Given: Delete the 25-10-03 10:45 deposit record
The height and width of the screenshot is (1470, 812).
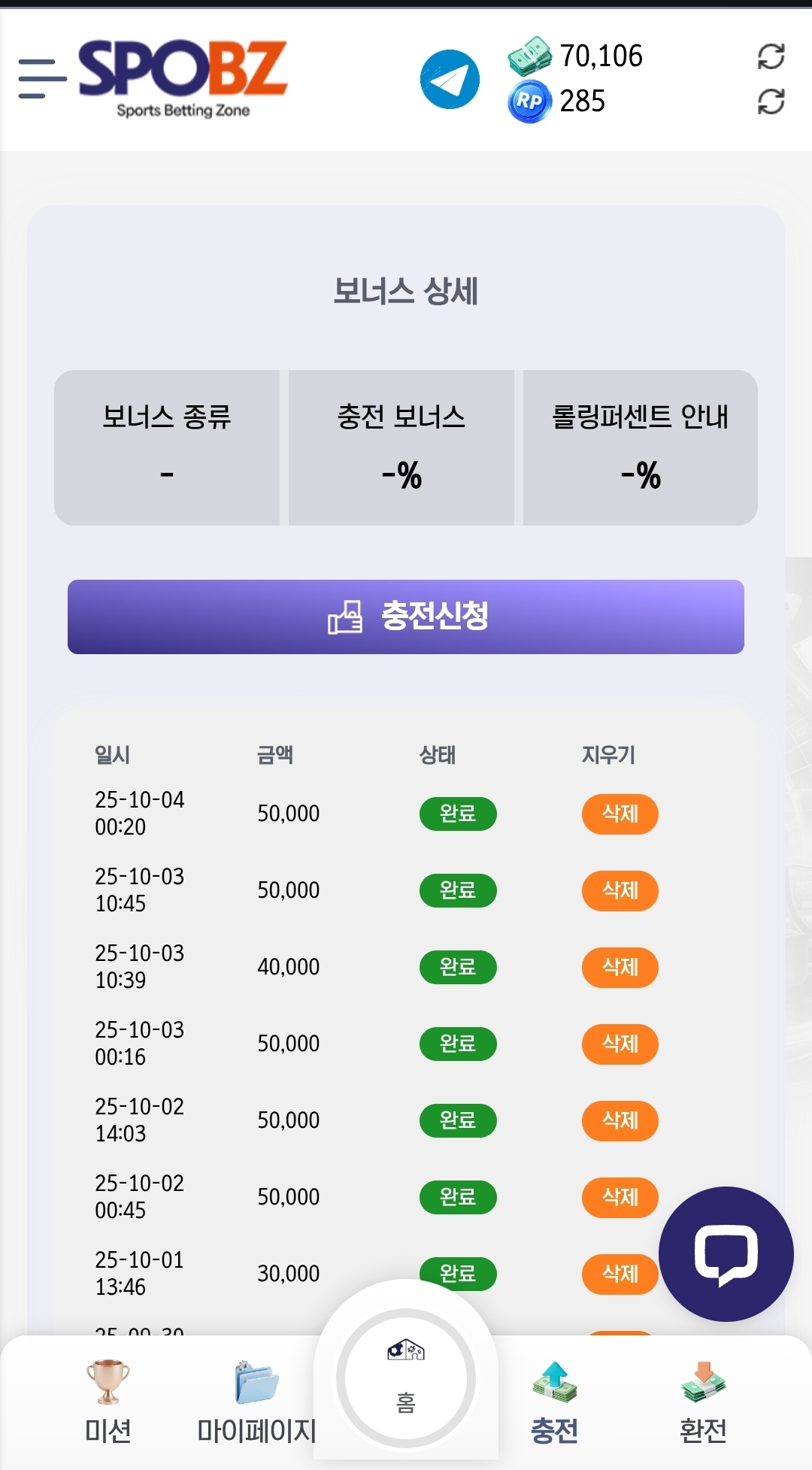Looking at the screenshot, I should click(620, 890).
